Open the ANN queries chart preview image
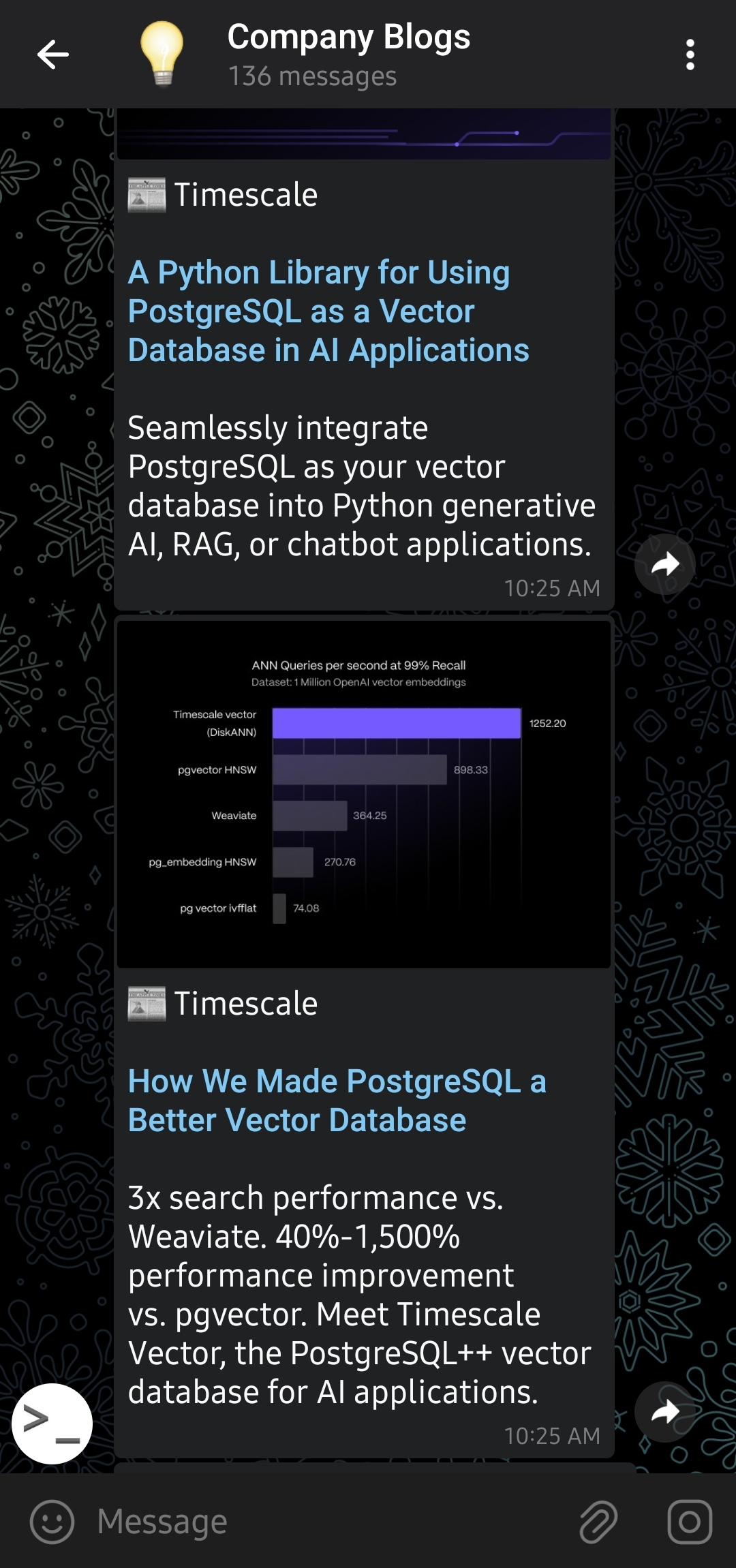The image size is (736, 1568). coord(364,794)
